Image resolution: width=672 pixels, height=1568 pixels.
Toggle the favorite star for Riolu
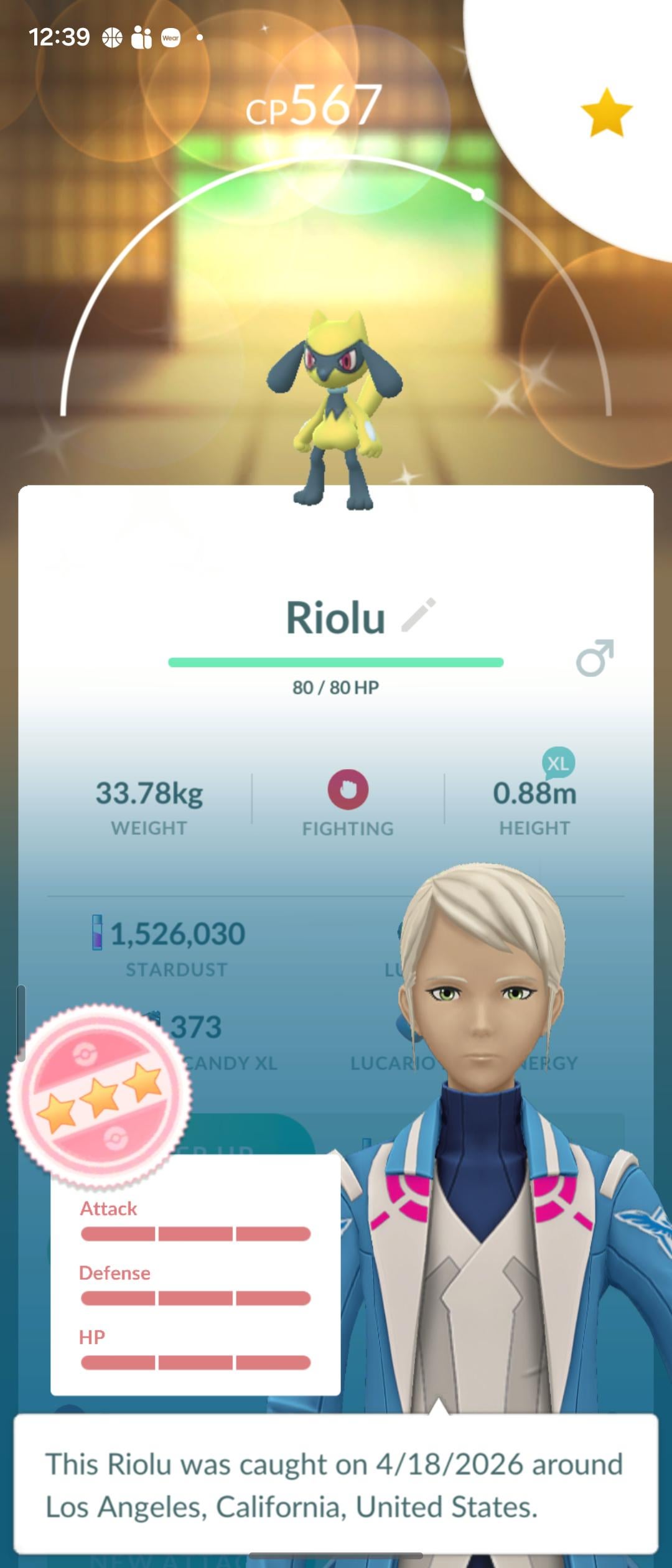click(607, 113)
